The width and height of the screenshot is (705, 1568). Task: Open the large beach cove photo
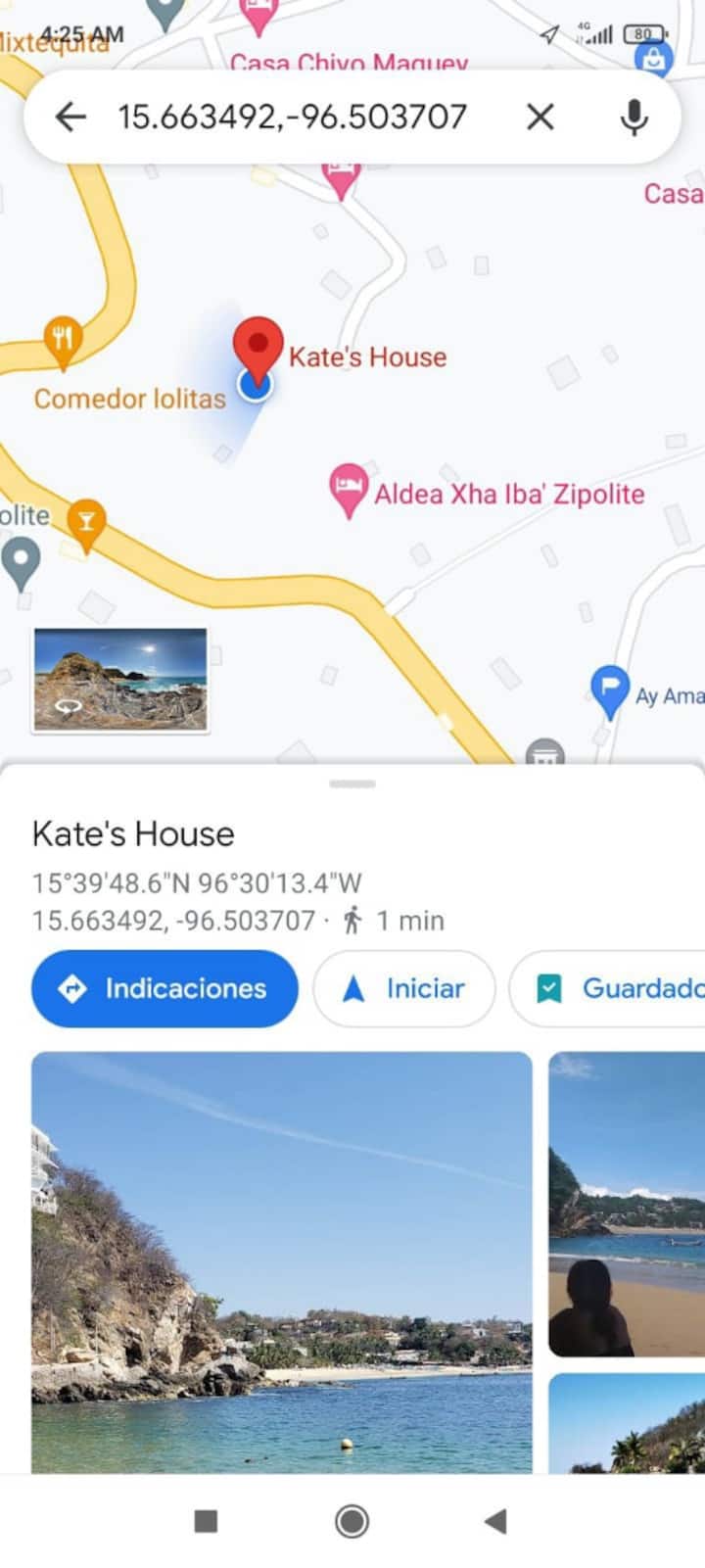click(x=282, y=1261)
